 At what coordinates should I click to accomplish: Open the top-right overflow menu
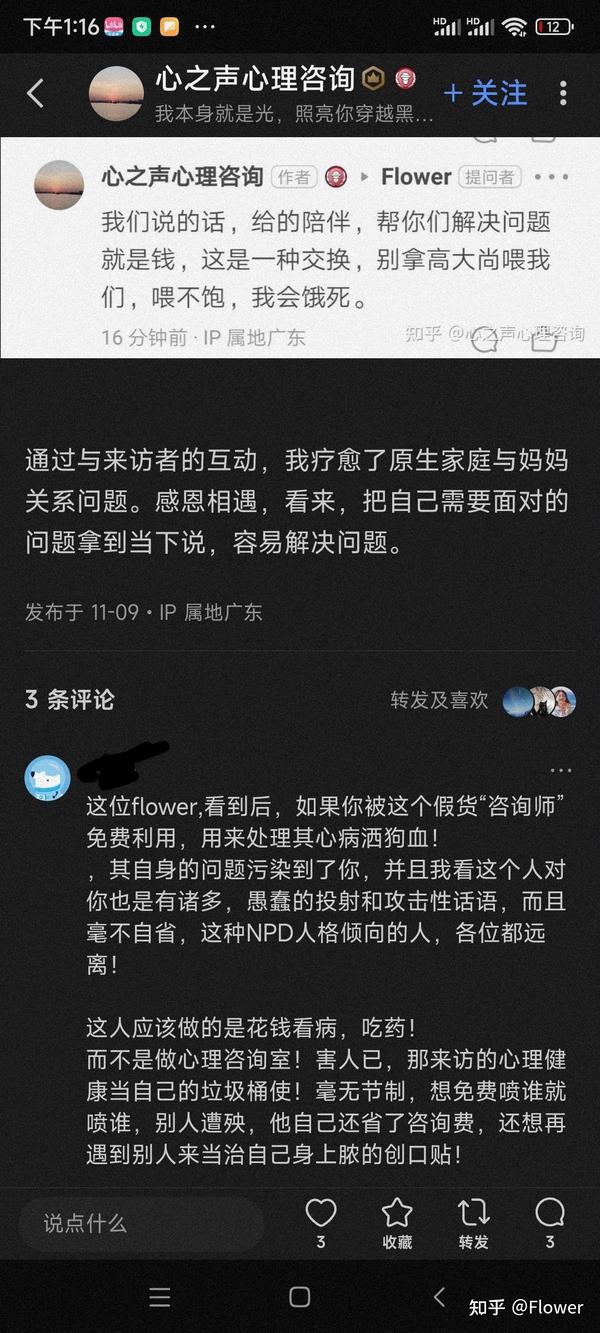pos(563,93)
